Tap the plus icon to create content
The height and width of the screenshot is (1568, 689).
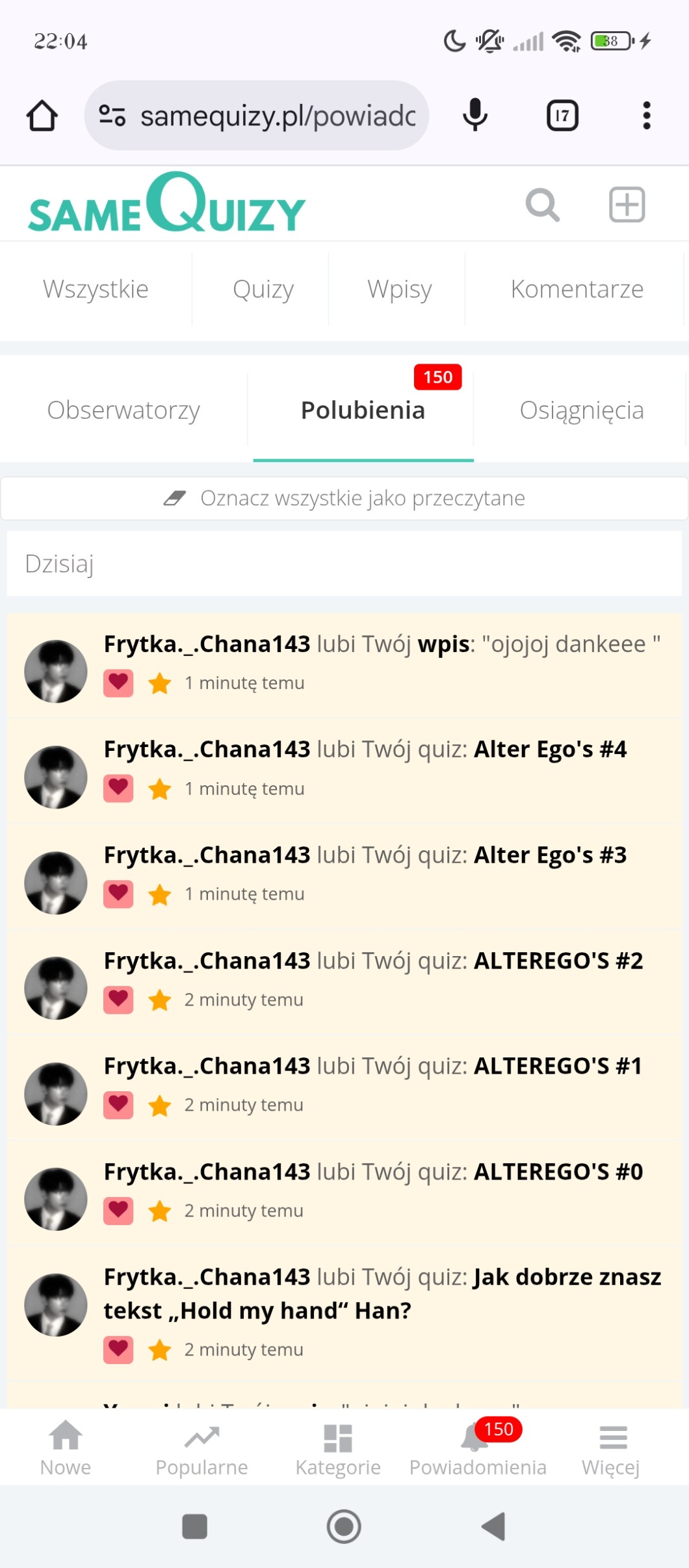point(627,205)
